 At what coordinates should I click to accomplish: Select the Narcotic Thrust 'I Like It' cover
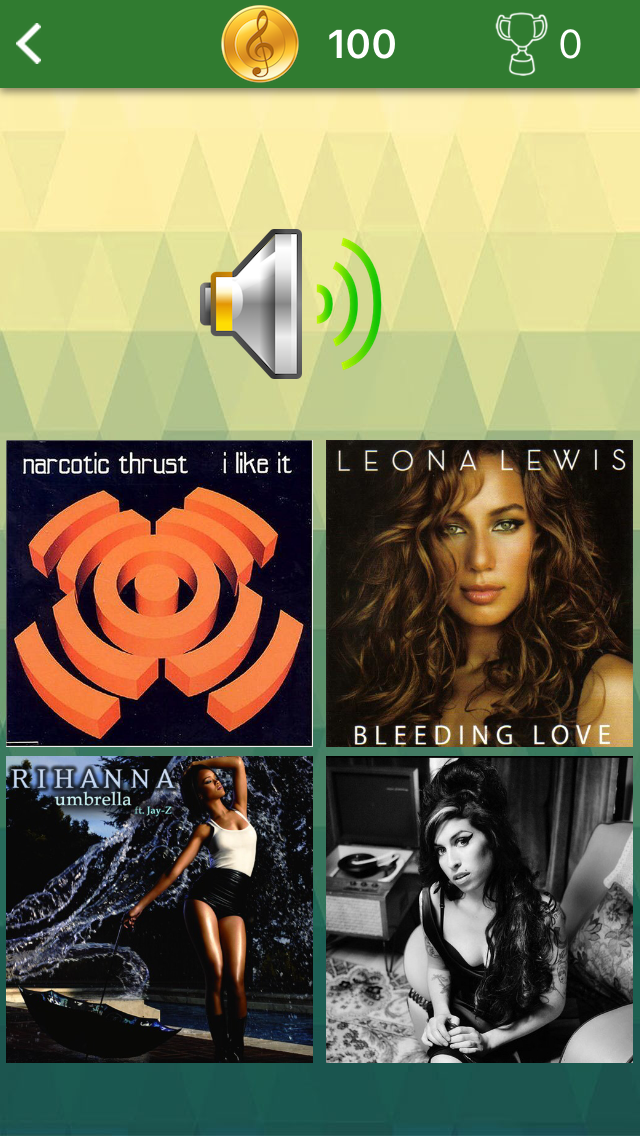pos(160,593)
